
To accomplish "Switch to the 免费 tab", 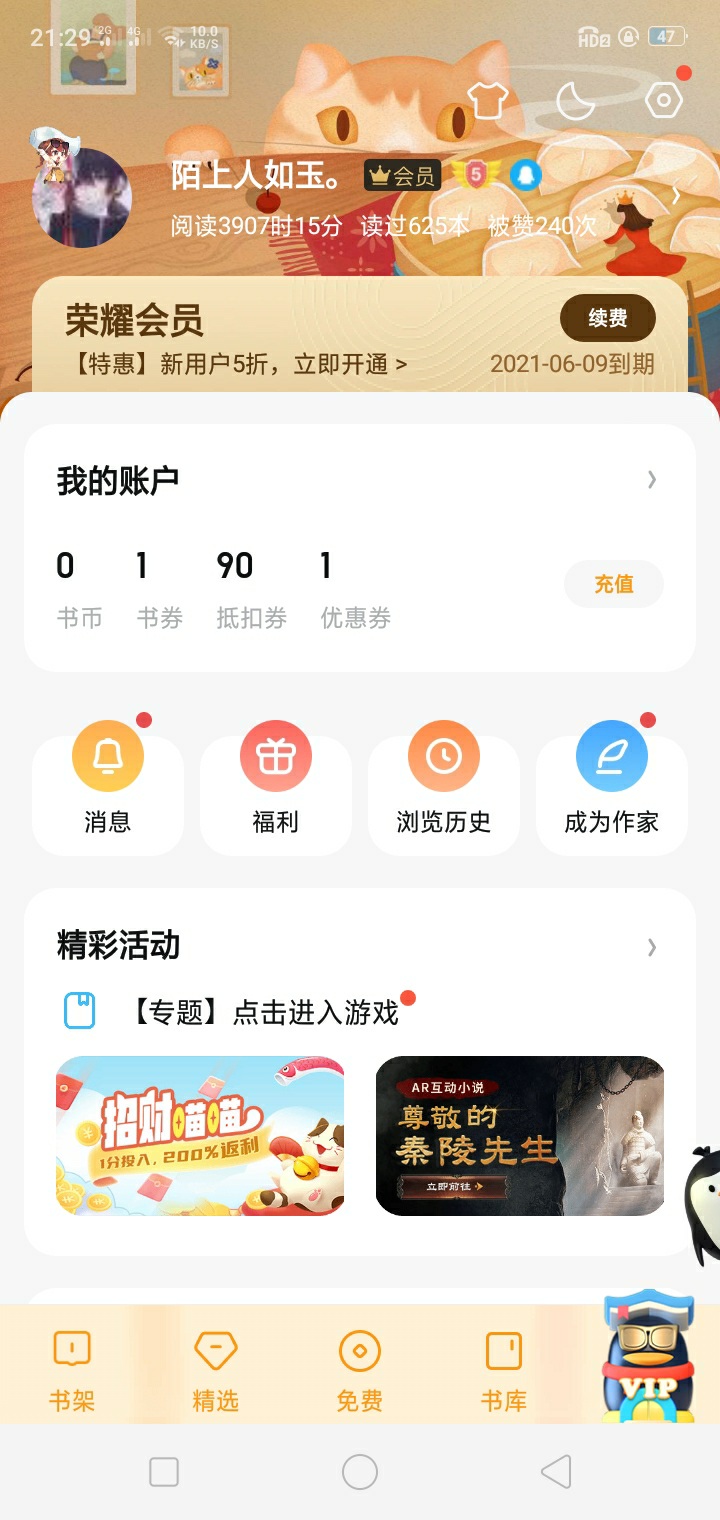I will click(360, 1370).
